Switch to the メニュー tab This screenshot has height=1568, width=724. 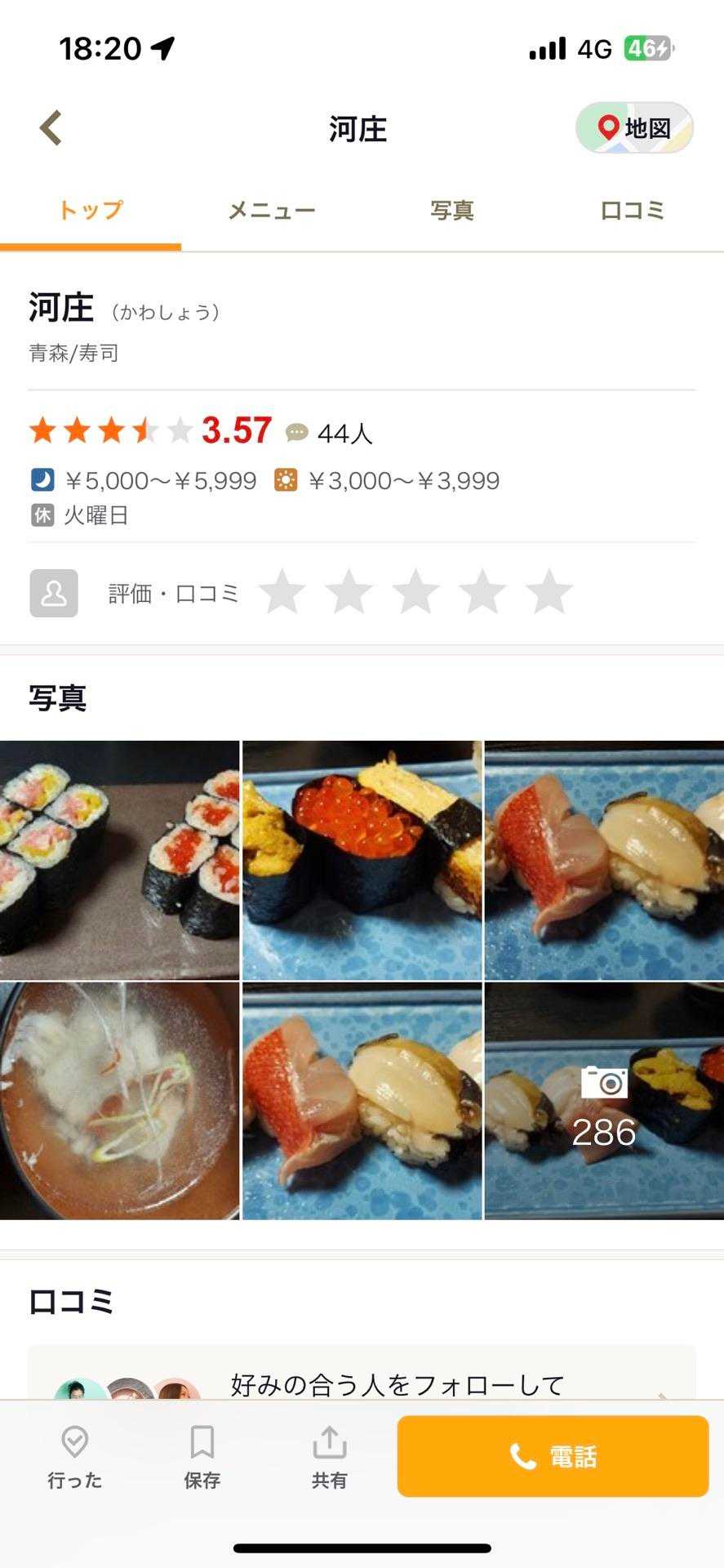[x=271, y=211]
